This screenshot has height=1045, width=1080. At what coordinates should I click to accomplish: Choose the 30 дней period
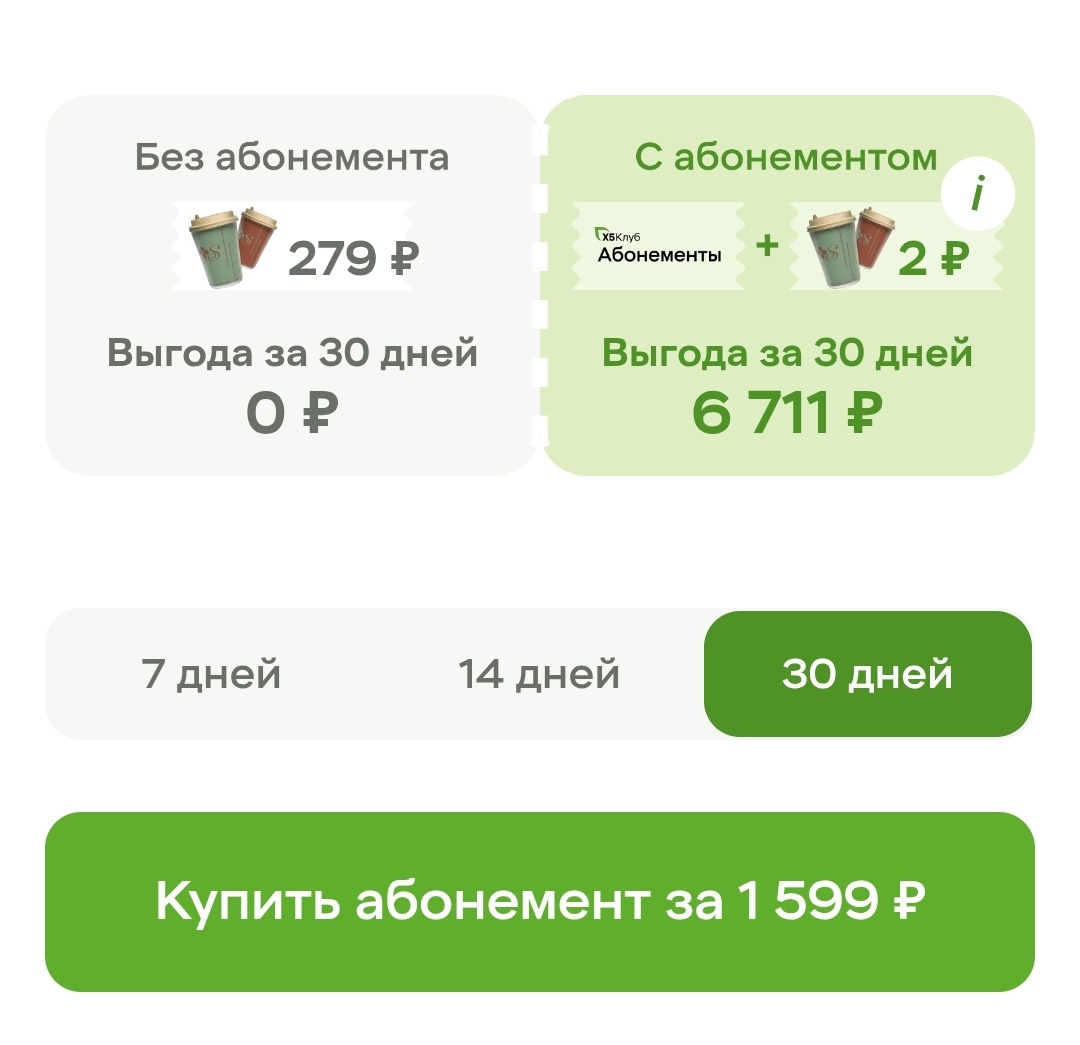[867, 674]
